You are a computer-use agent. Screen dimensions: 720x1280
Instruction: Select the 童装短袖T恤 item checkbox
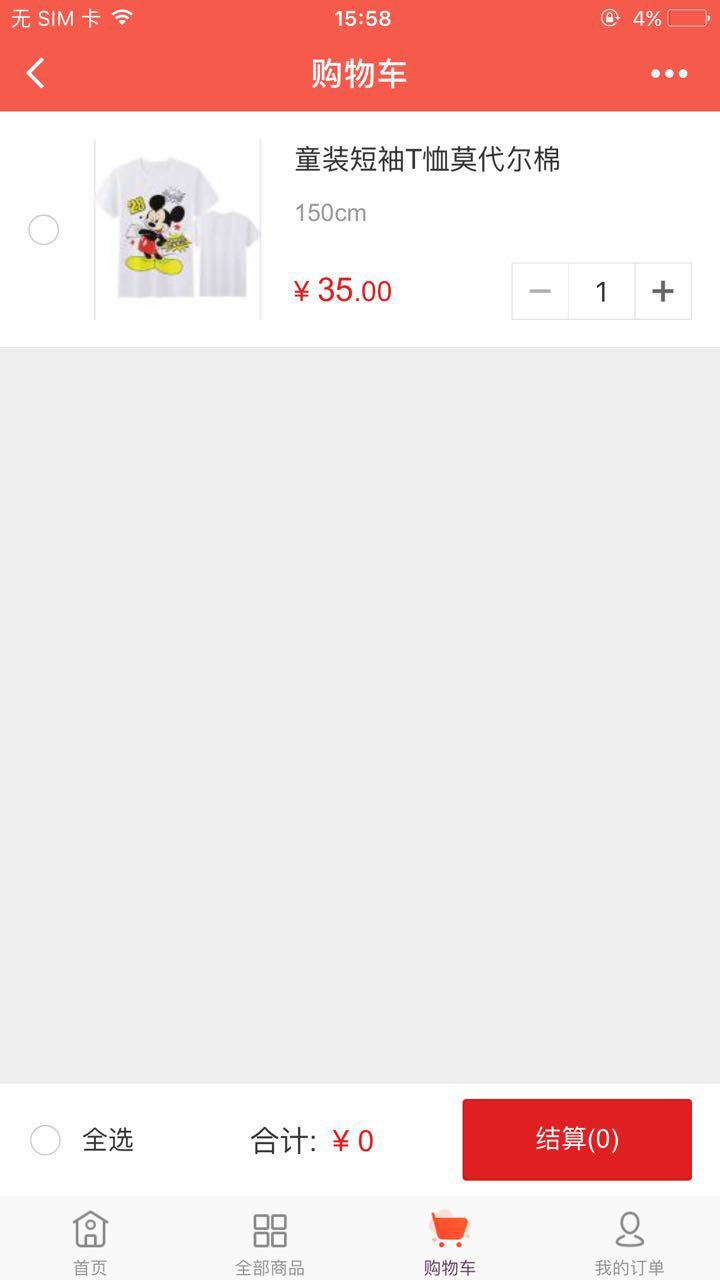(x=44, y=230)
